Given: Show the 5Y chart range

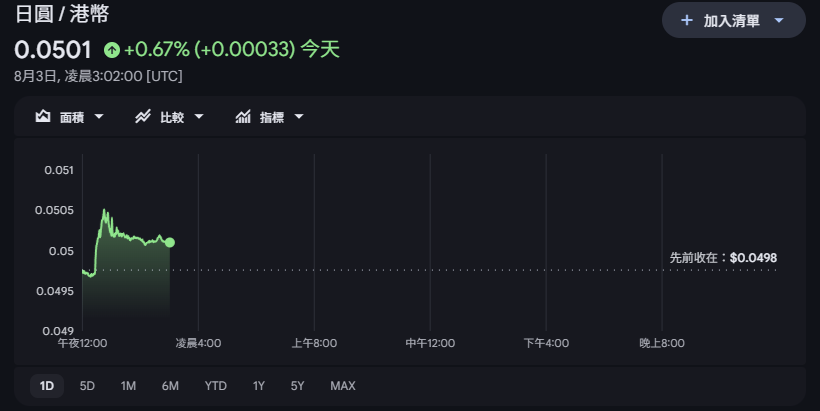Looking at the screenshot, I should [298, 386].
